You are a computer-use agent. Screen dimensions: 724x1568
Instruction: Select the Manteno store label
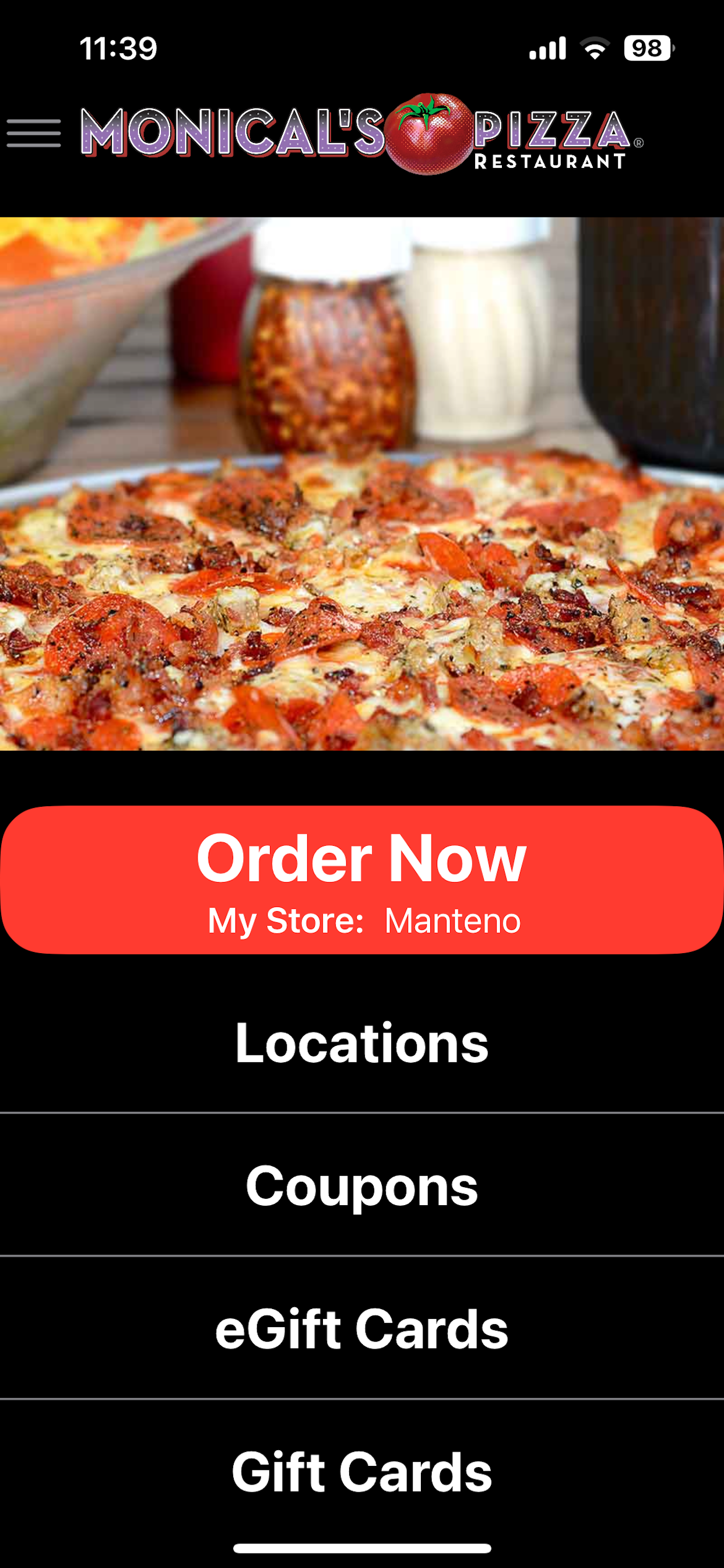point(454,921)
